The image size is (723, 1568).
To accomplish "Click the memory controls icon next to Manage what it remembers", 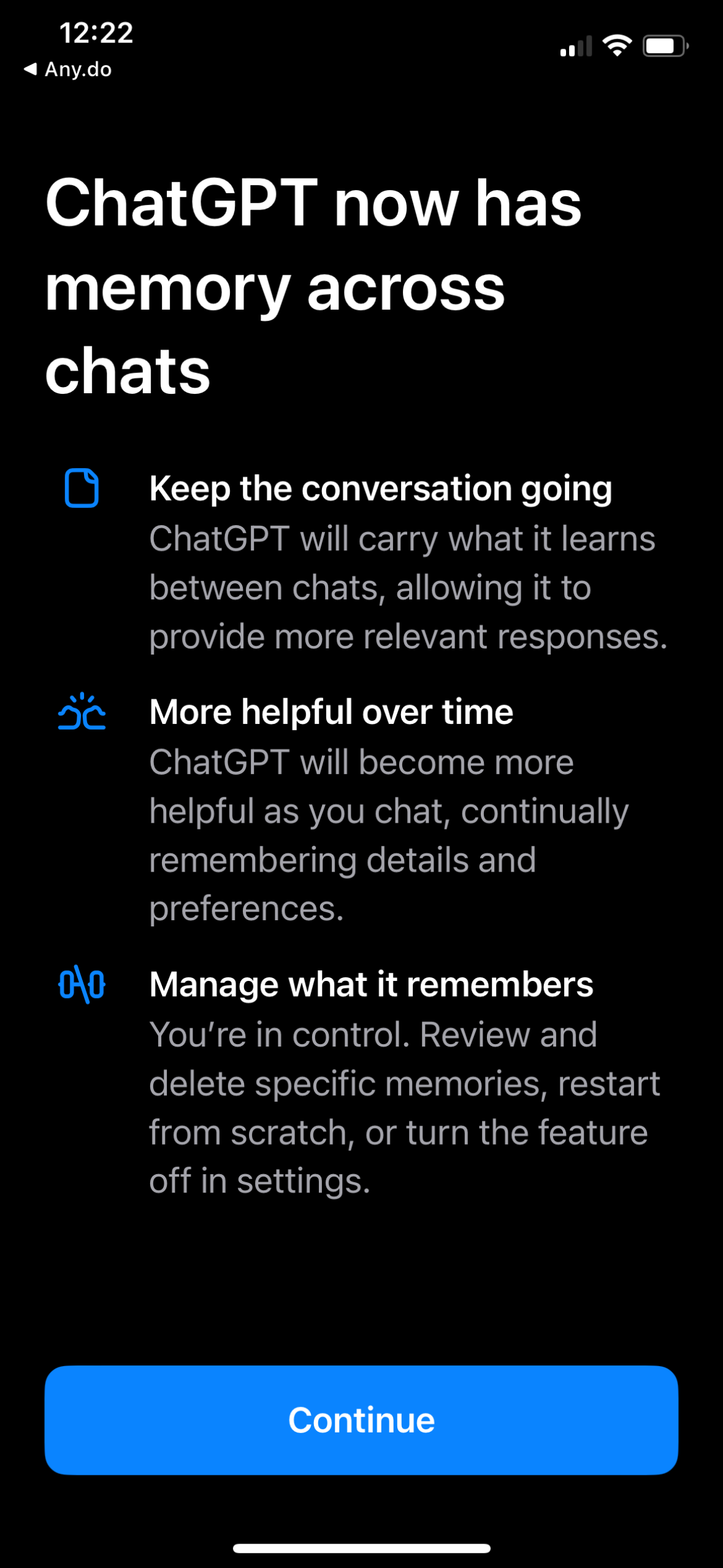I will pos(82,983).
